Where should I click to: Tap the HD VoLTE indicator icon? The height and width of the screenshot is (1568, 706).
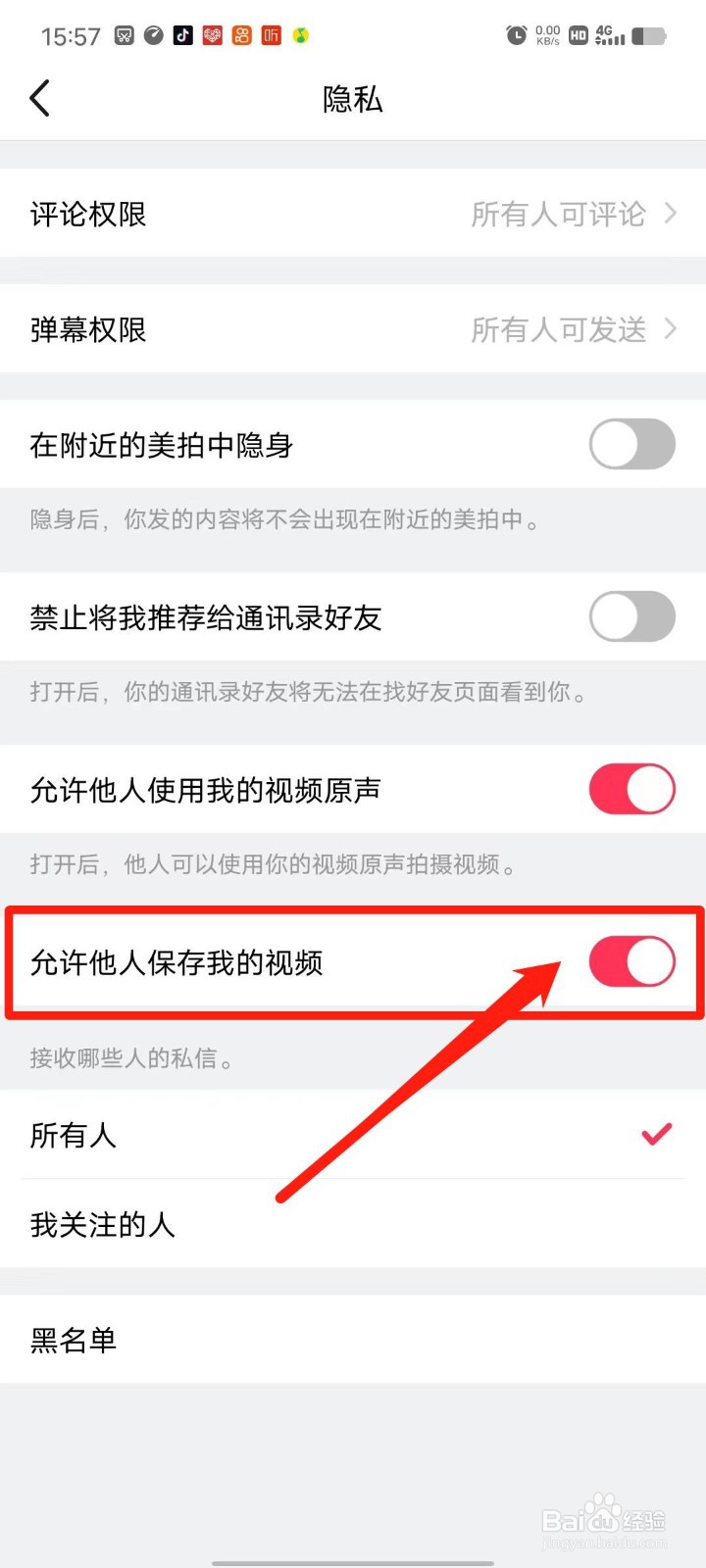pos(577,35)
